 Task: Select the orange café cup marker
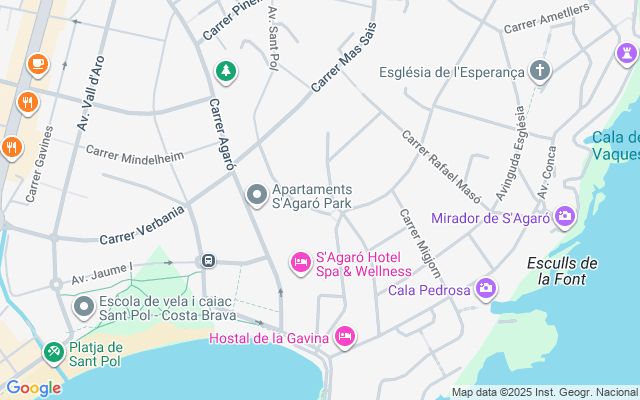coord(37,64)
